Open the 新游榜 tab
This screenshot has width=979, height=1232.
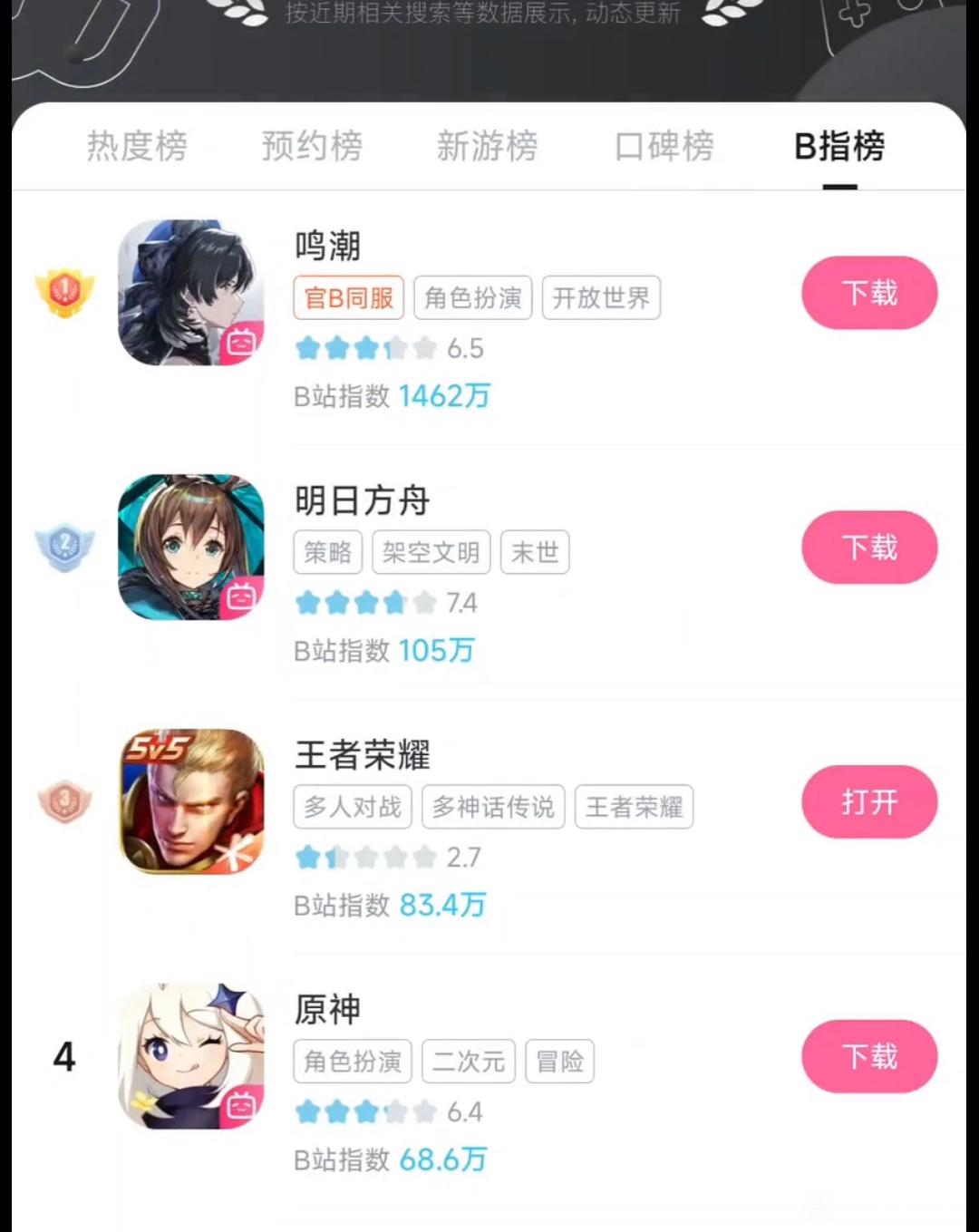tap(487, 146)
